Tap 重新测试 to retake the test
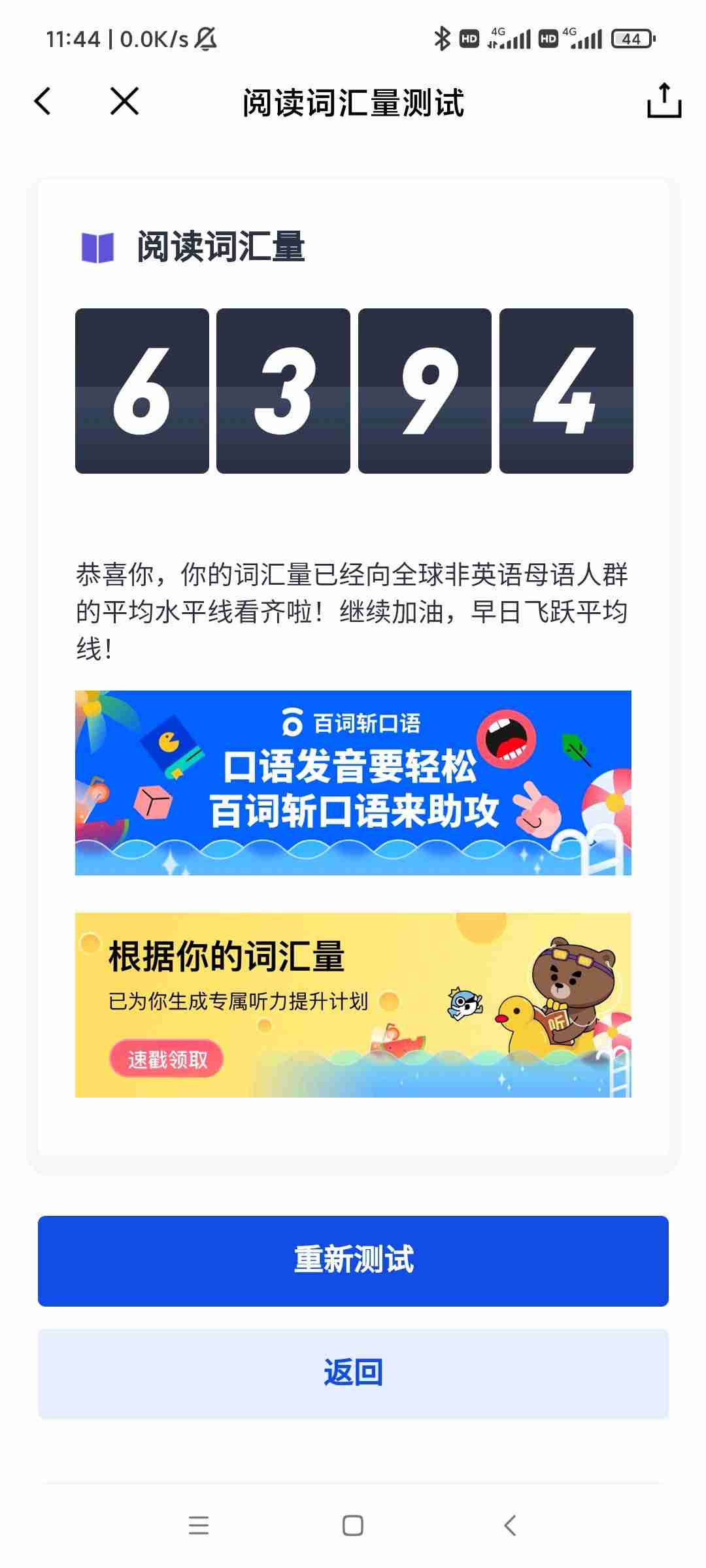706x1568 pixels. tap(353, 1261)
